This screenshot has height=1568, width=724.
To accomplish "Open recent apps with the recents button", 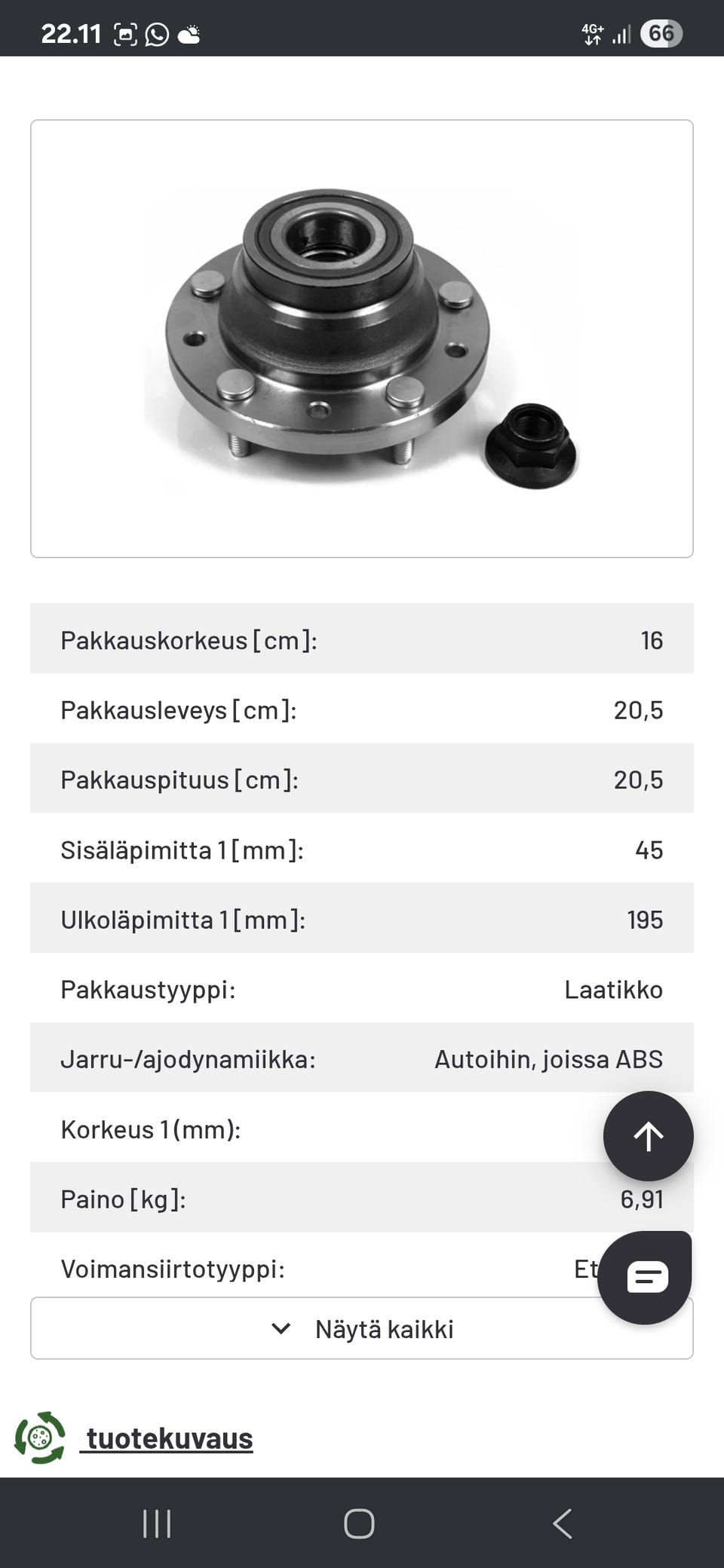I will click(156, 1524).
